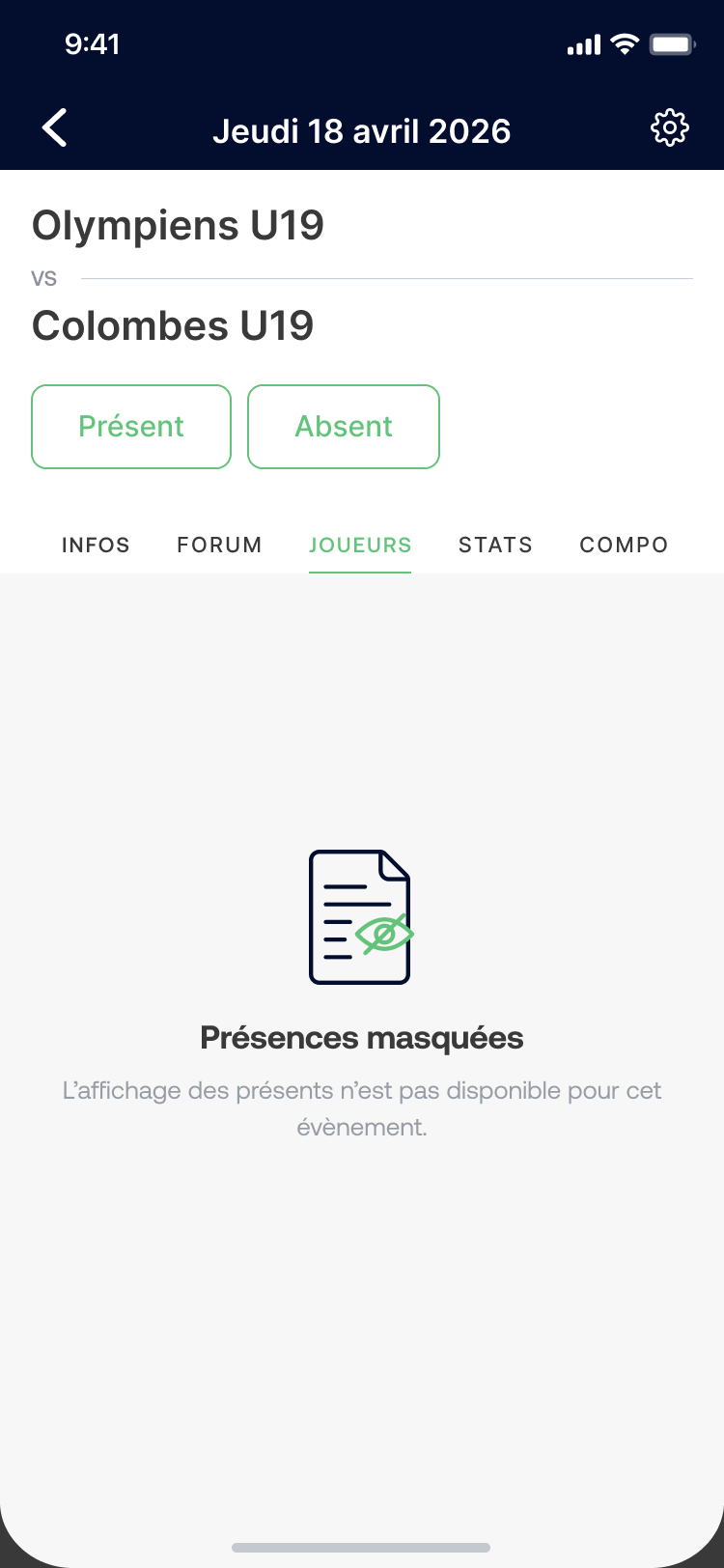Mark attendance as Présent
724x1568 pixels.
click(130, 426)
